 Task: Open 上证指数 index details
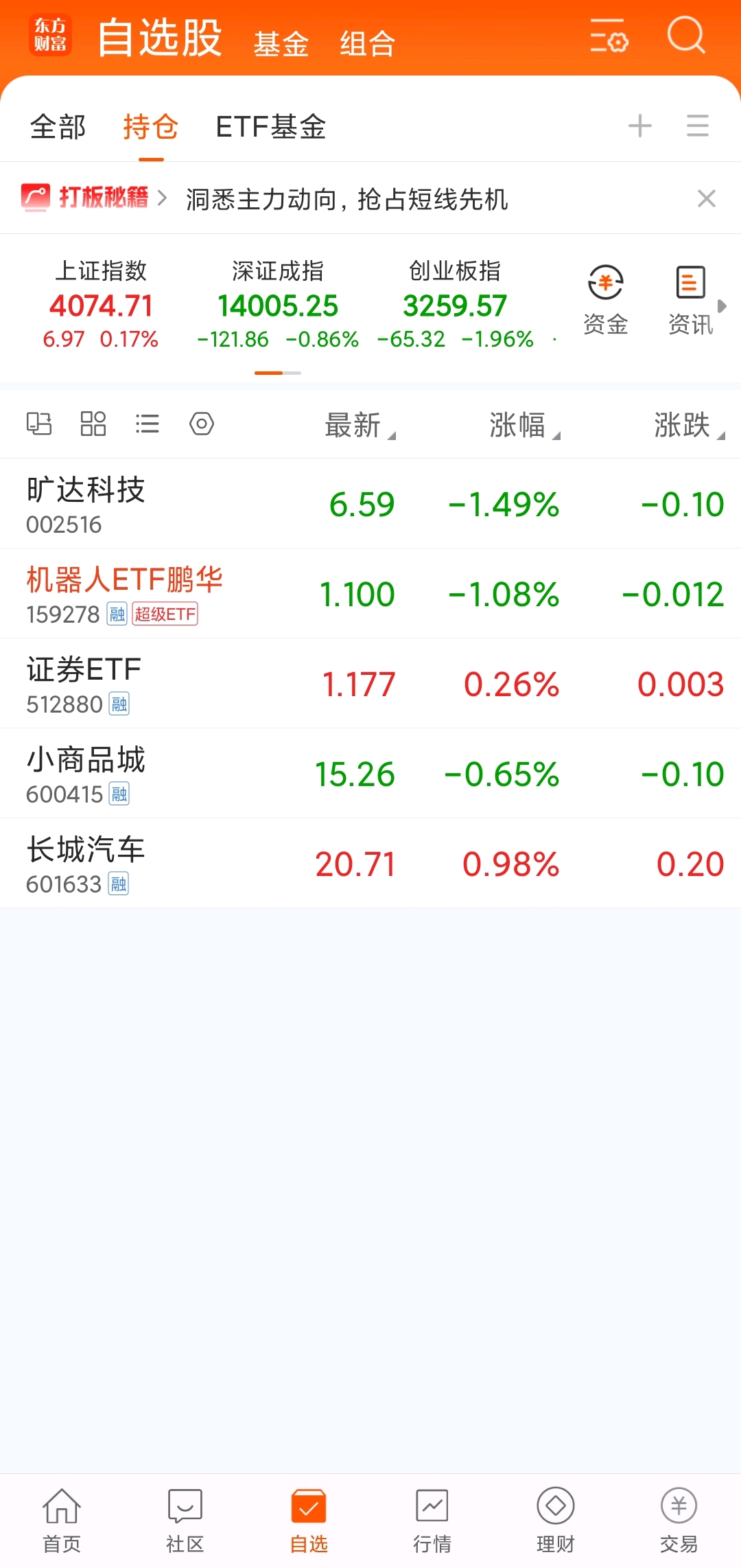tap(101, 305)
